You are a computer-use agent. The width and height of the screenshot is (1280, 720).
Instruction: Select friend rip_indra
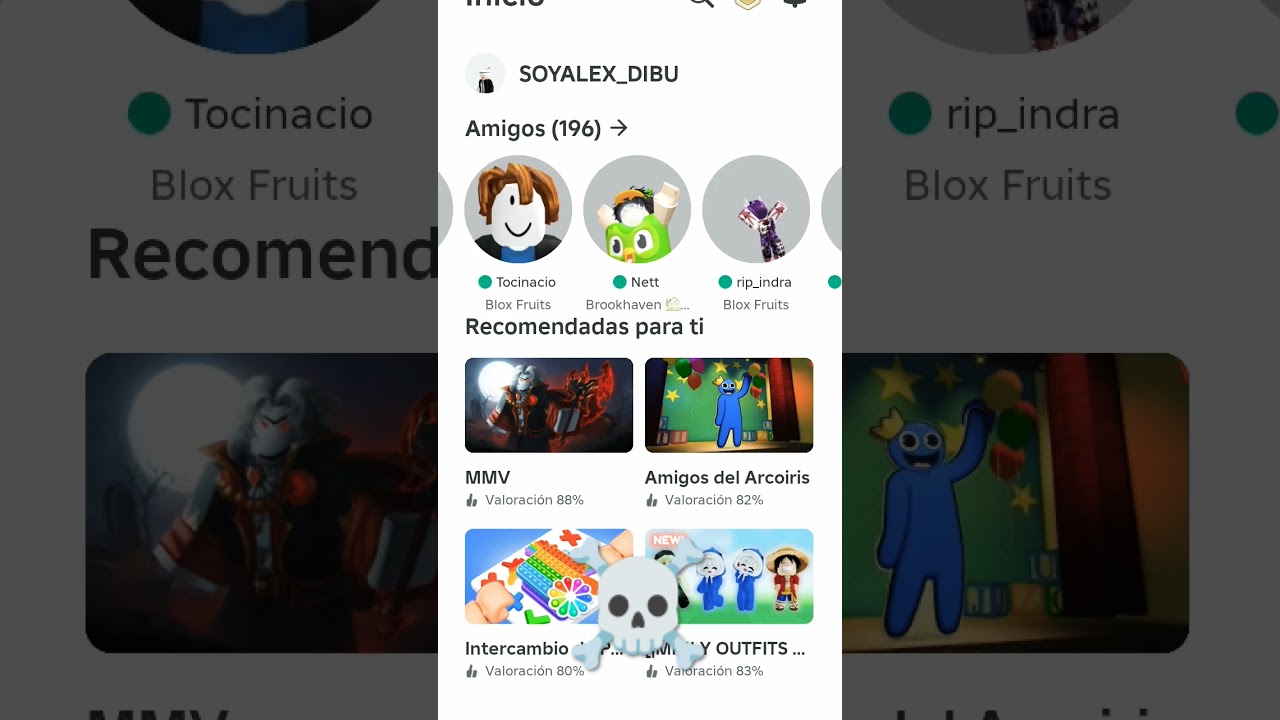pyautogui.click(x=756, y=210)
